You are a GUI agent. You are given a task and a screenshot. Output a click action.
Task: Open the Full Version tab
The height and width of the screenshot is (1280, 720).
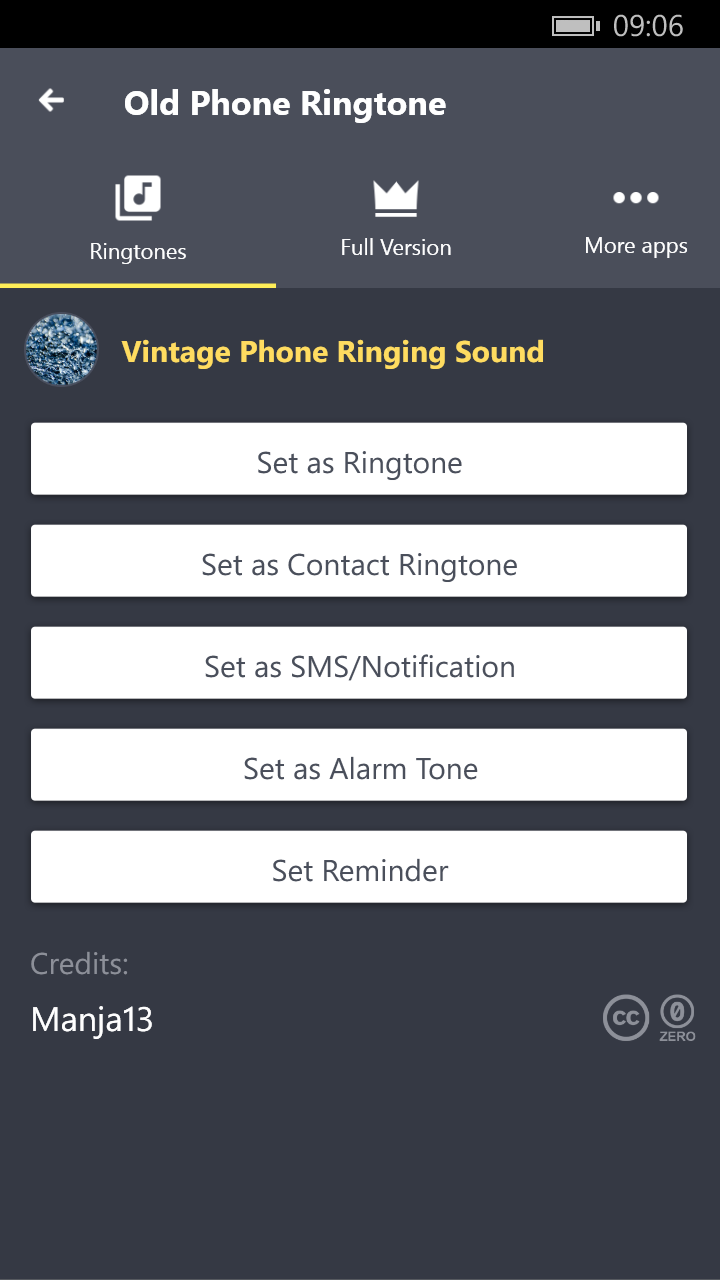point(396,220)
